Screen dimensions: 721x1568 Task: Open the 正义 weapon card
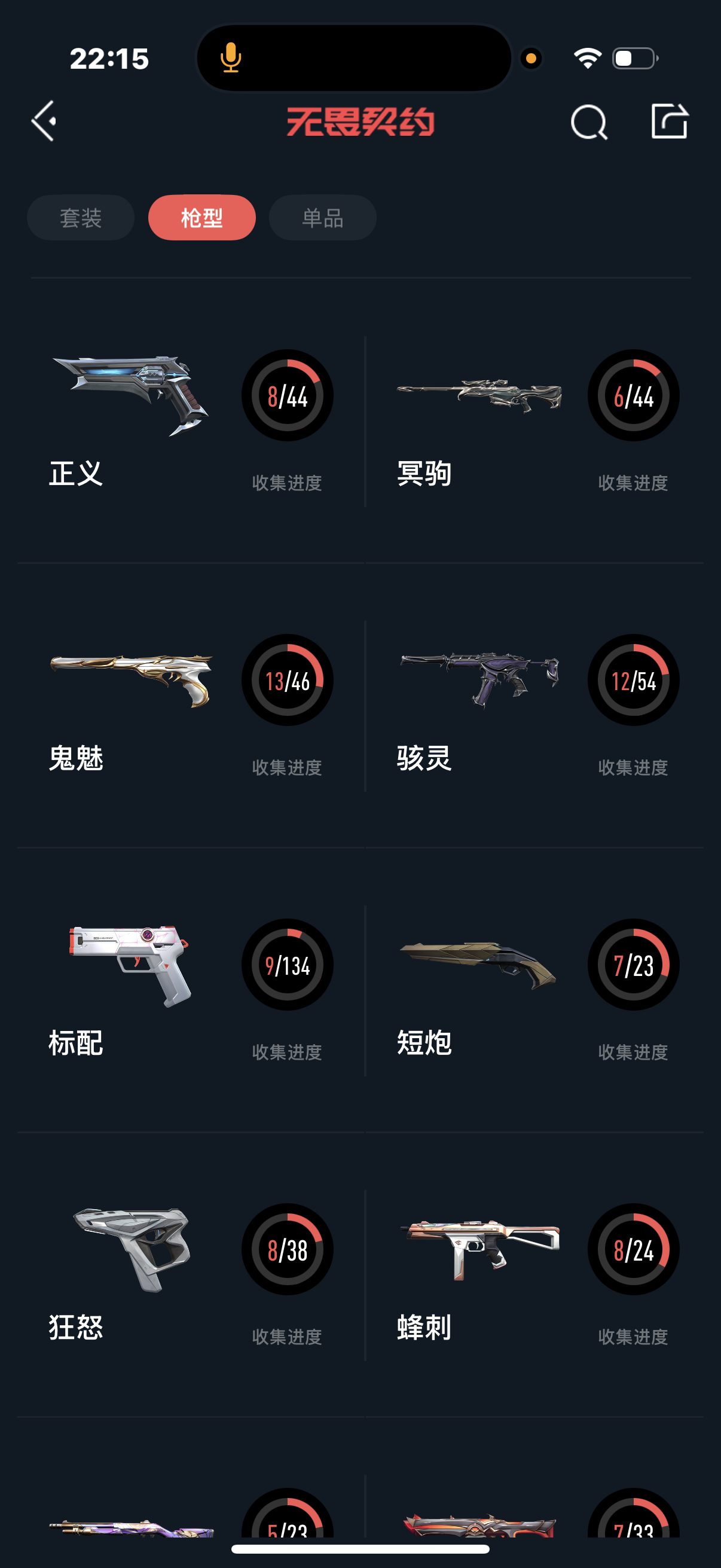click(191, 421)
